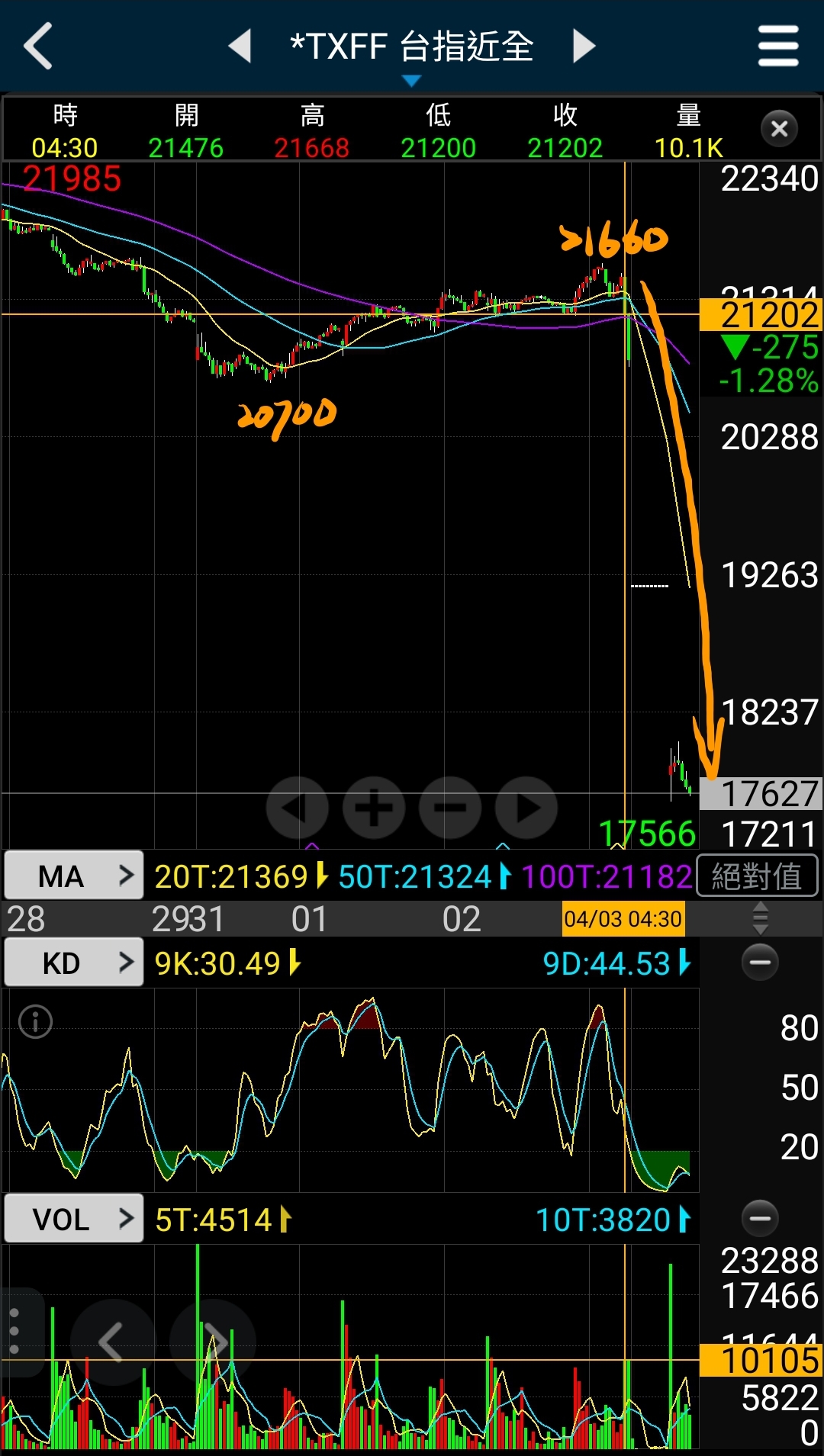
Task: Change the MA indicator selector
Action: click(x=74, y=876)
